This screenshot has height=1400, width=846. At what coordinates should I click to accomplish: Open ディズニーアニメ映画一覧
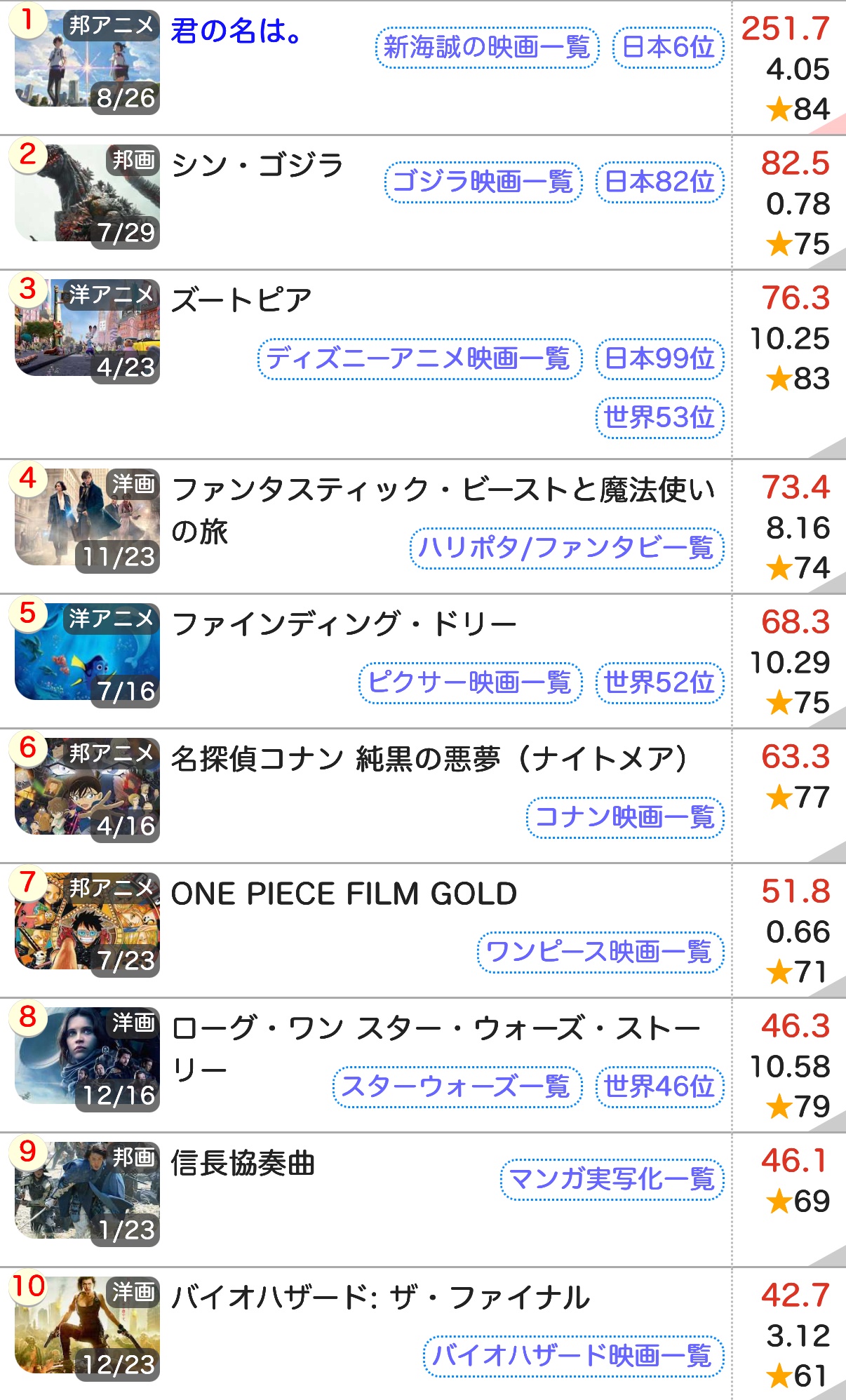[419, 359]
